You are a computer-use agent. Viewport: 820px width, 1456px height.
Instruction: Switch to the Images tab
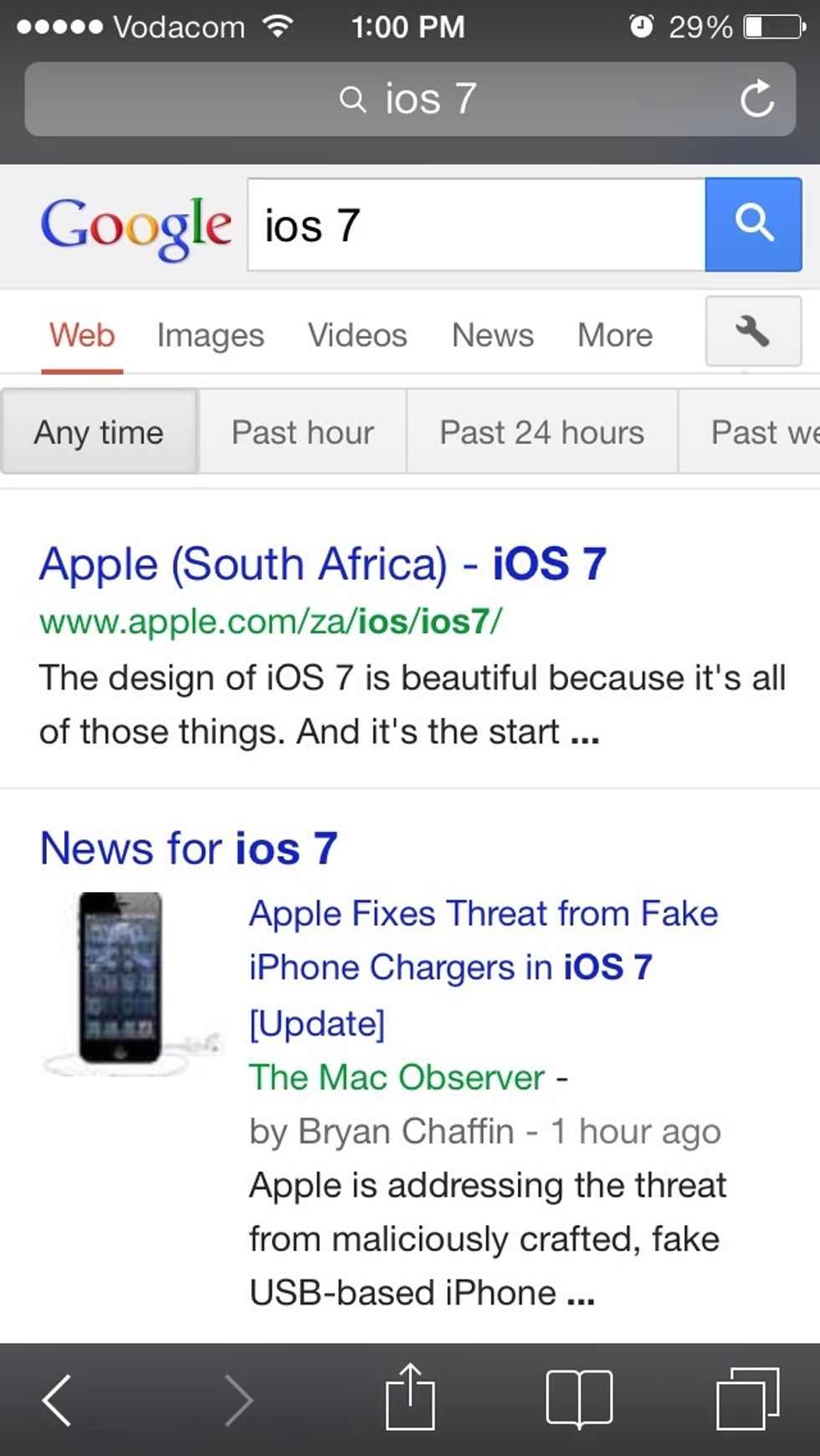(x=210, y=336)
